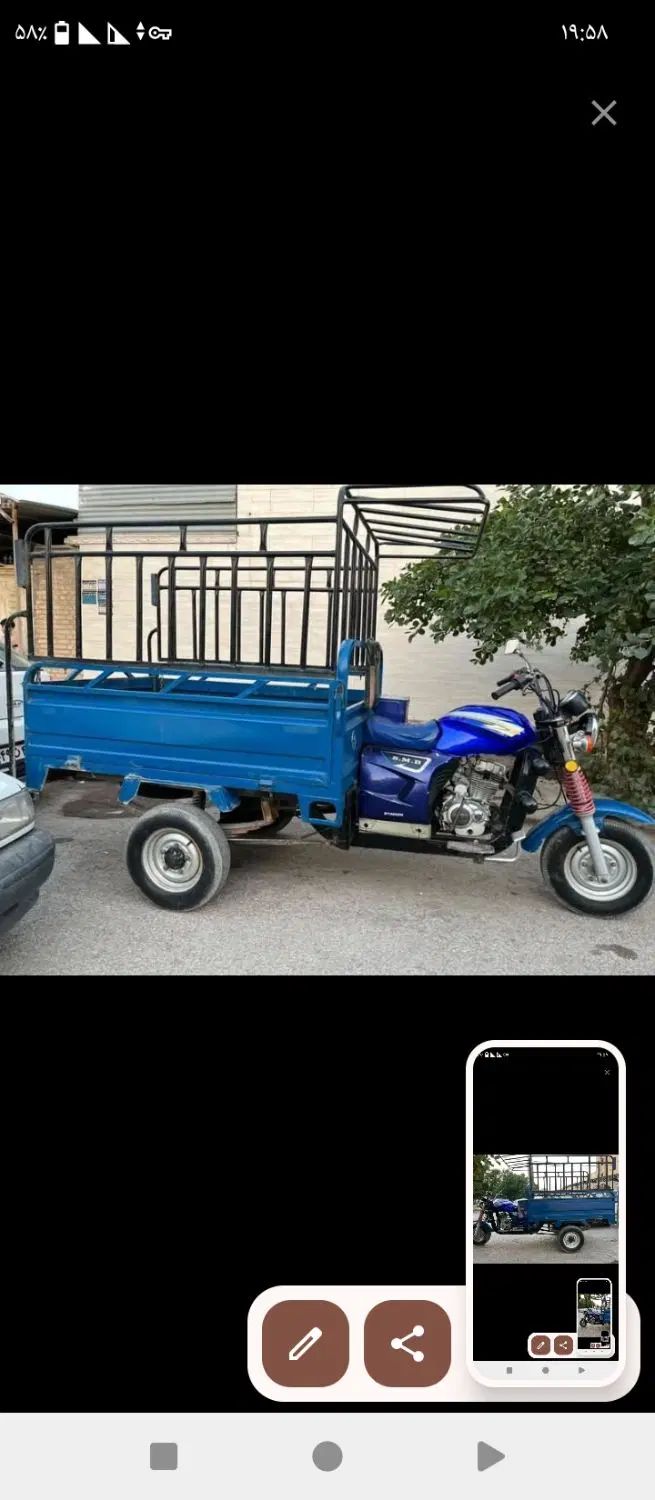The width and height of the screenshot is (655, 1500).
Task: Go back using the system navigation triangle
Action: point(490,1456)
